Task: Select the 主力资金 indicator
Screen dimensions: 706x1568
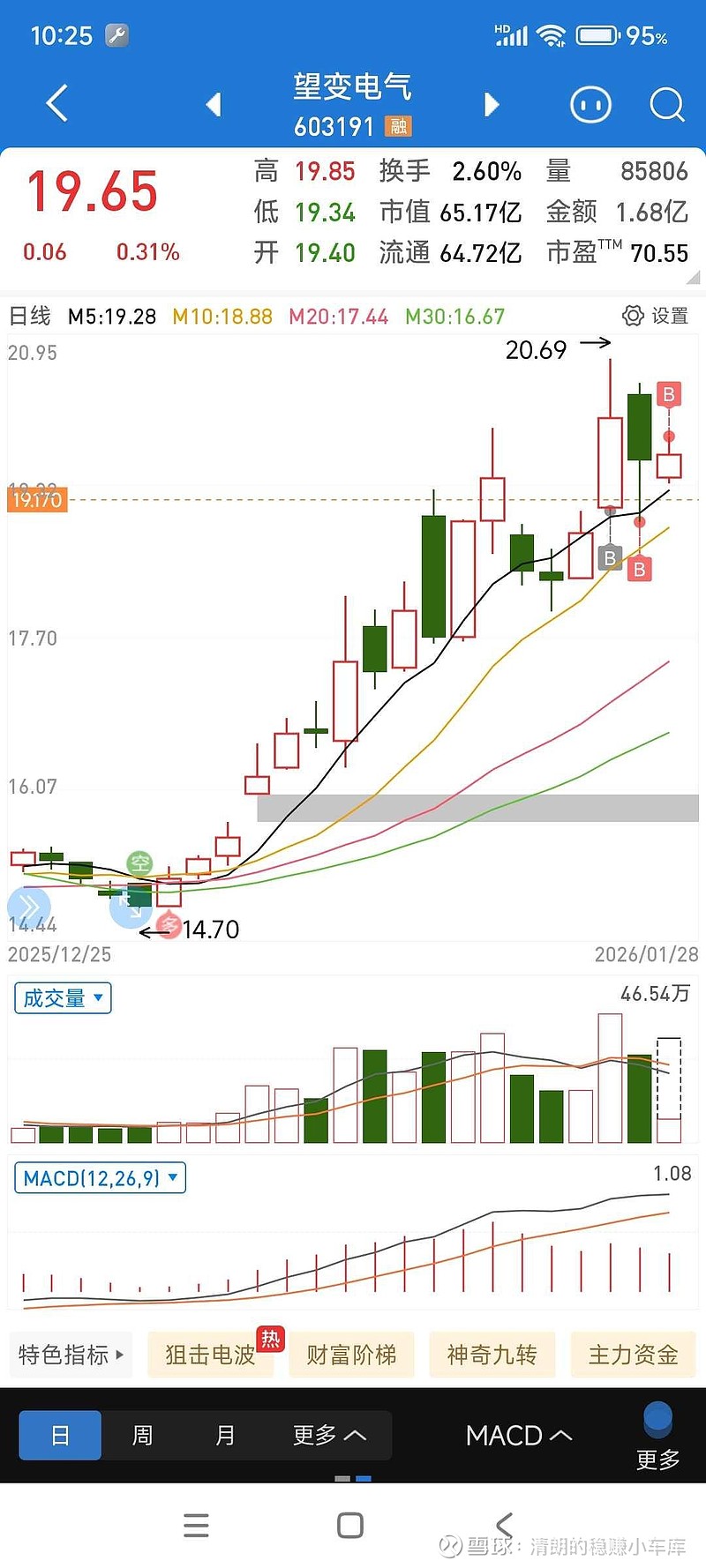Action: click(633, 1355)
